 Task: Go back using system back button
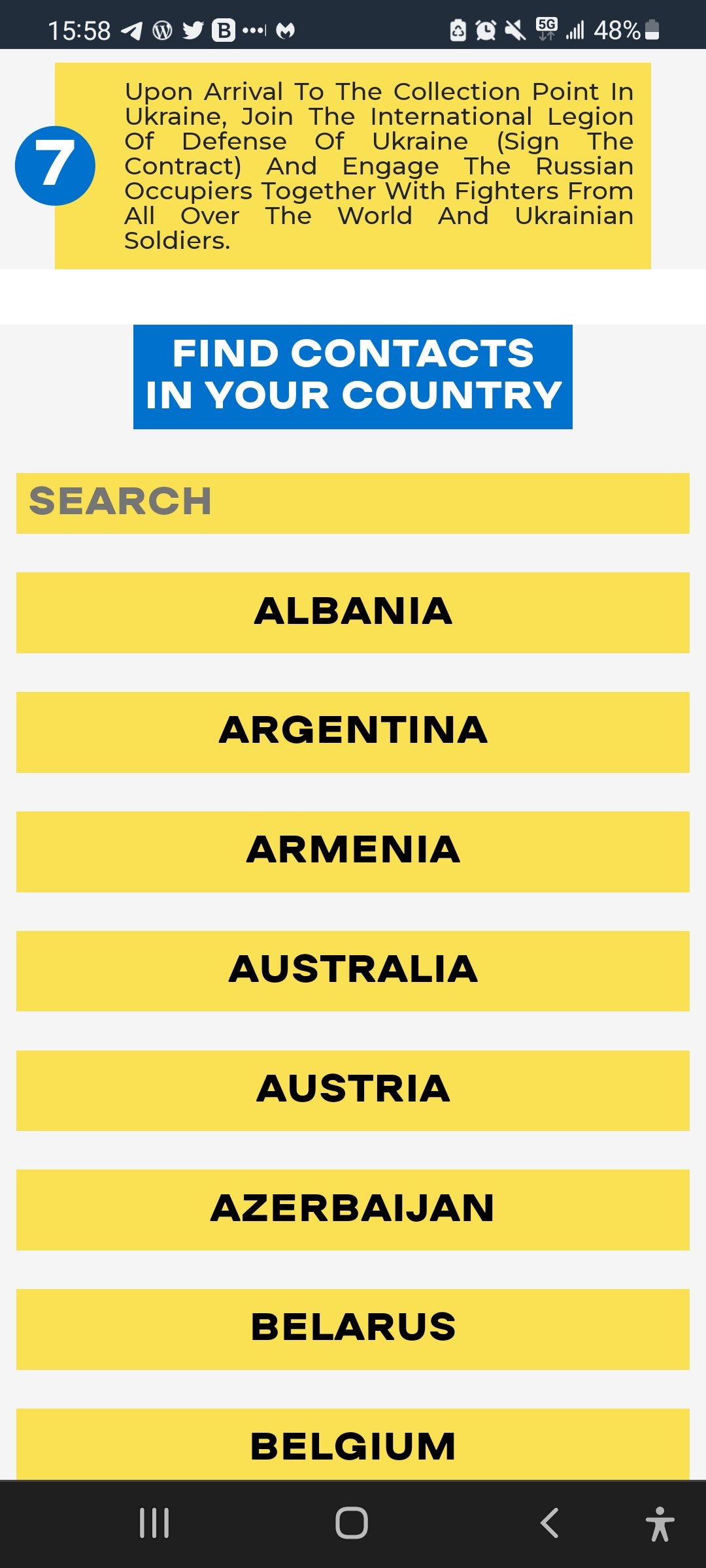coord(549,1524)
